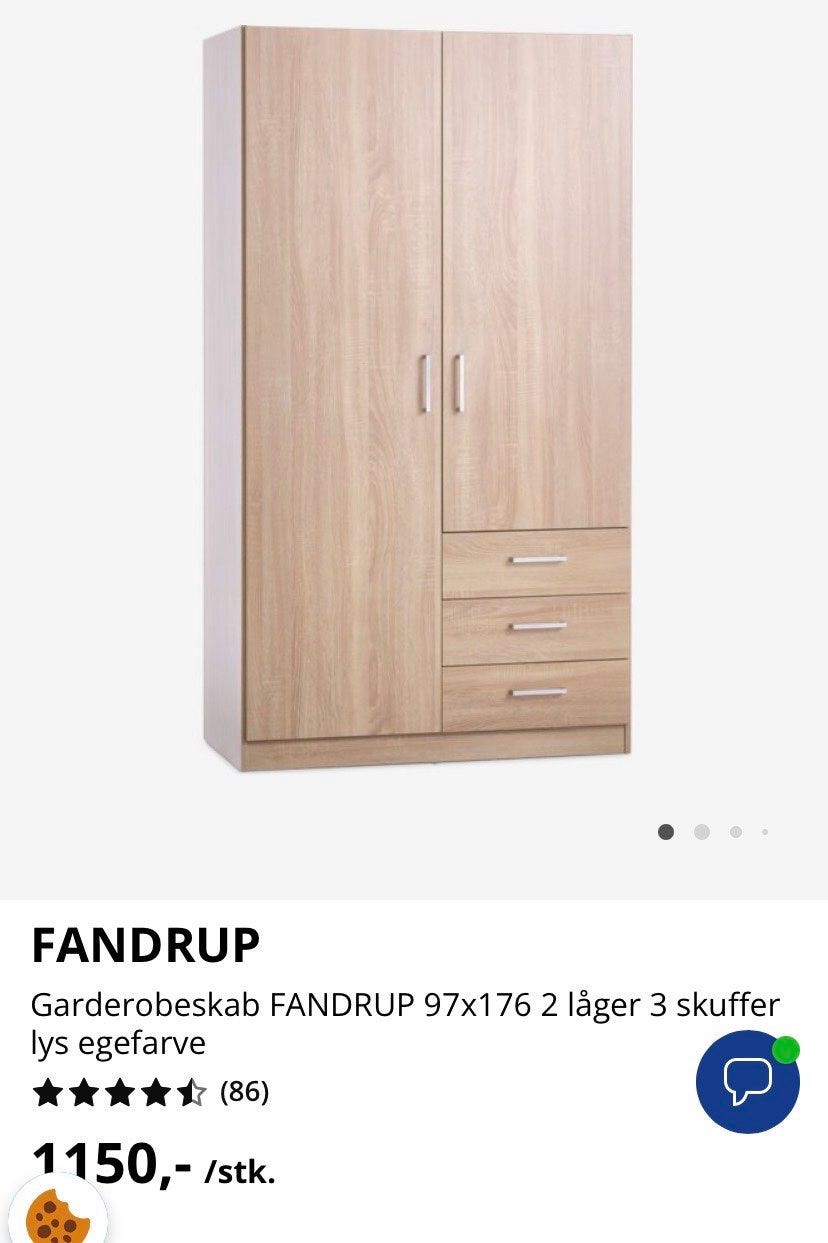This screenshot has height=1243, width=828.
Task: Open cookie settings via the cookie icon
Action: click(x=57, y=1215)
